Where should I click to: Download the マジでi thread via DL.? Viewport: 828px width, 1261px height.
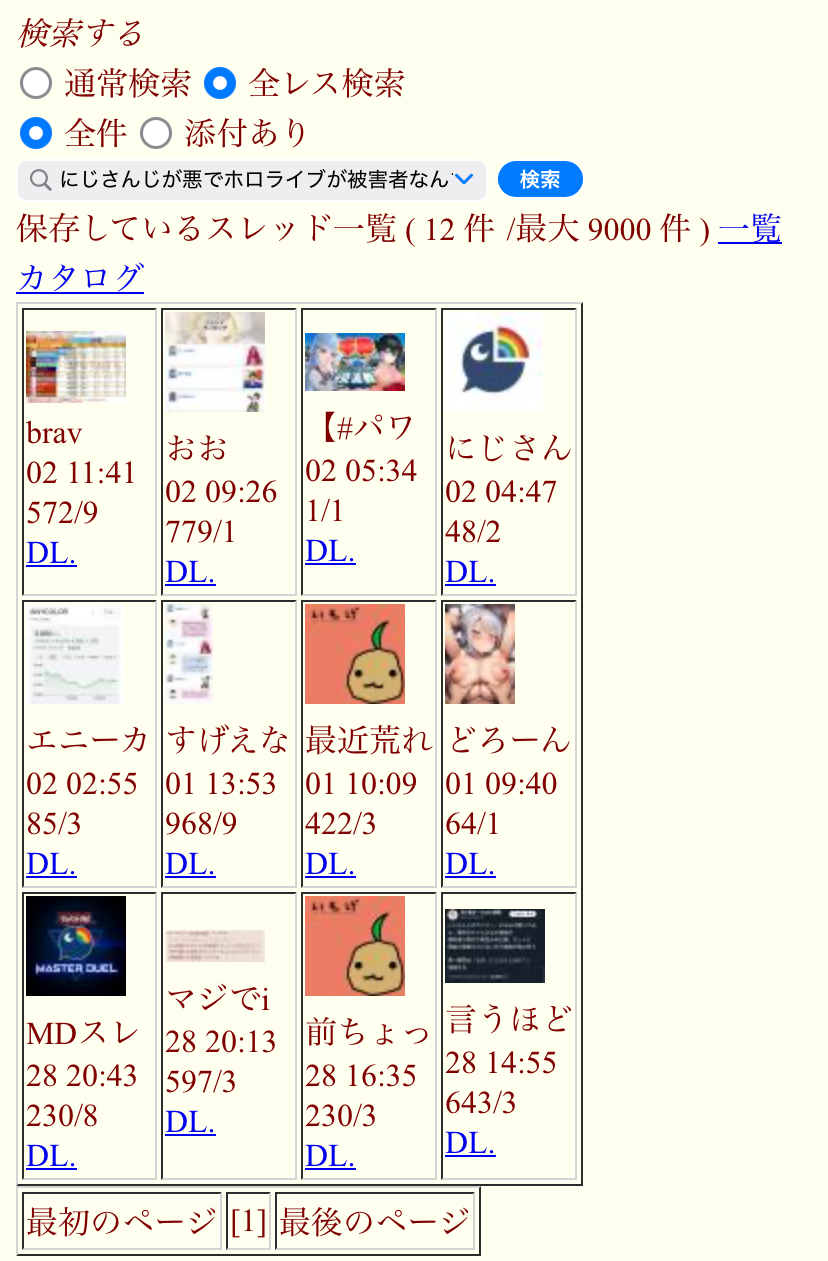click(x=190, y=1122)
